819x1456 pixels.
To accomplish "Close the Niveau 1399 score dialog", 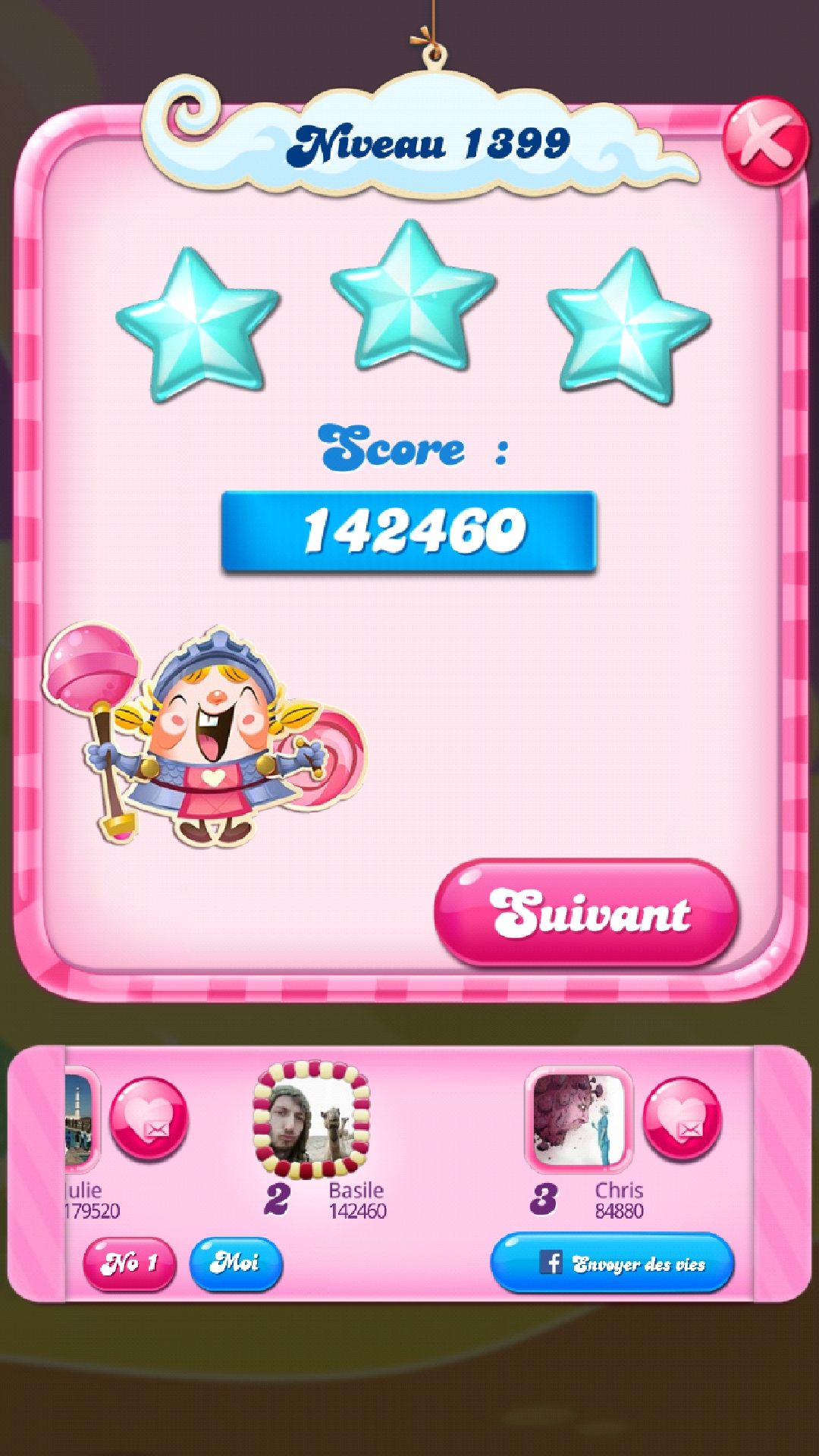I will pyautogui.click(x=764, y=141).
